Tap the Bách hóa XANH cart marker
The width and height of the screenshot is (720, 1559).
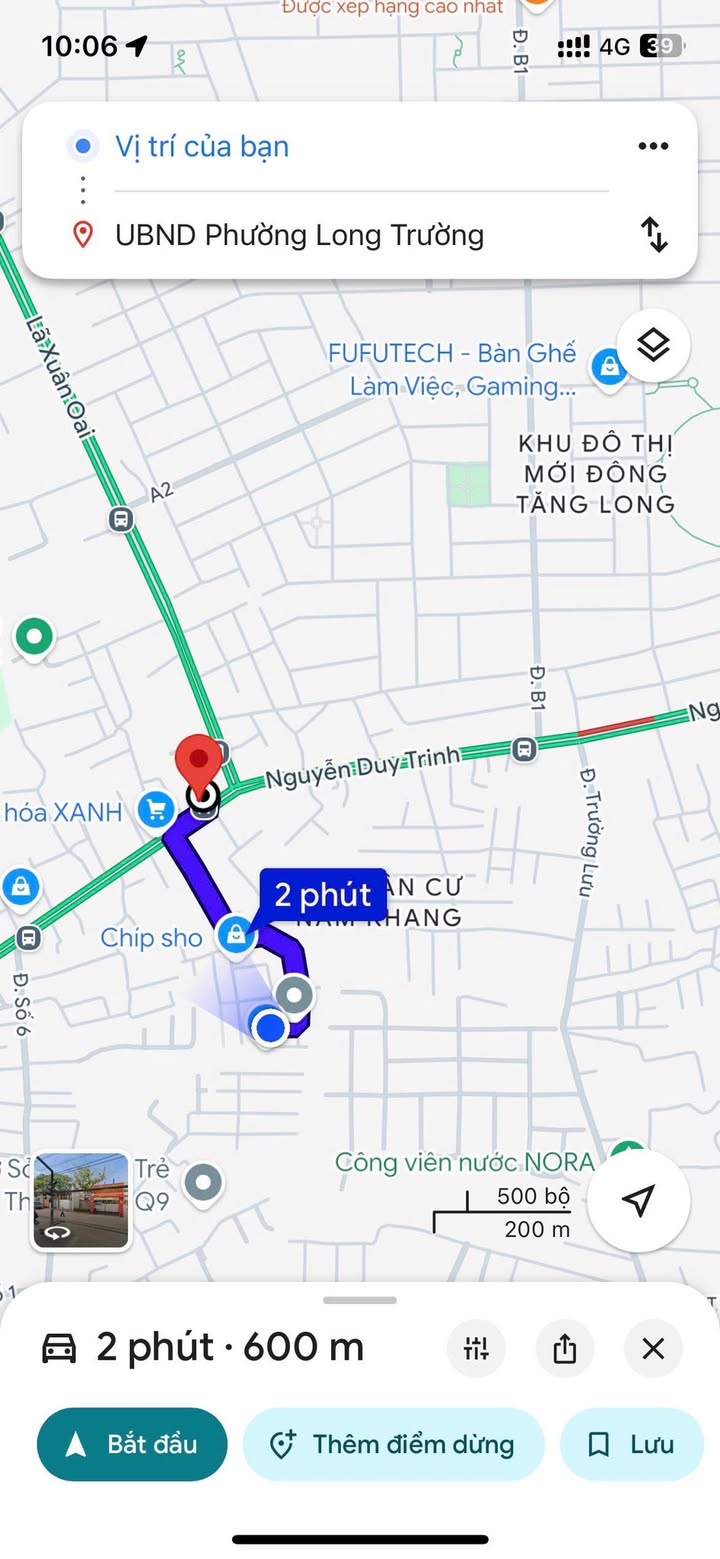155,808
